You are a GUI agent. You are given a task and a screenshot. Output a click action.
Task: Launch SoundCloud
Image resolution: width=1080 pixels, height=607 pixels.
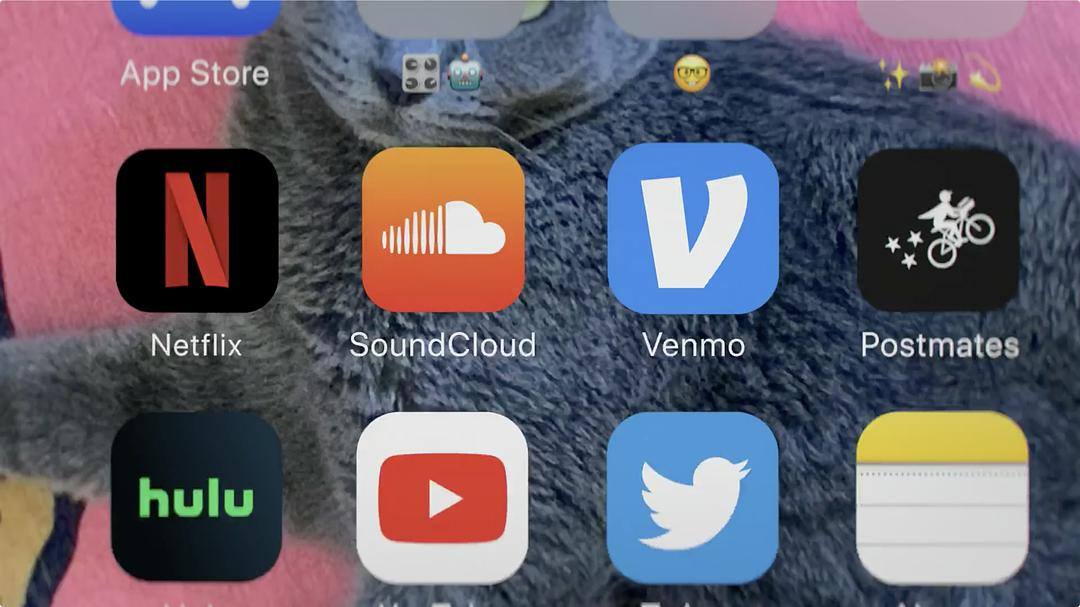(443, 230)
